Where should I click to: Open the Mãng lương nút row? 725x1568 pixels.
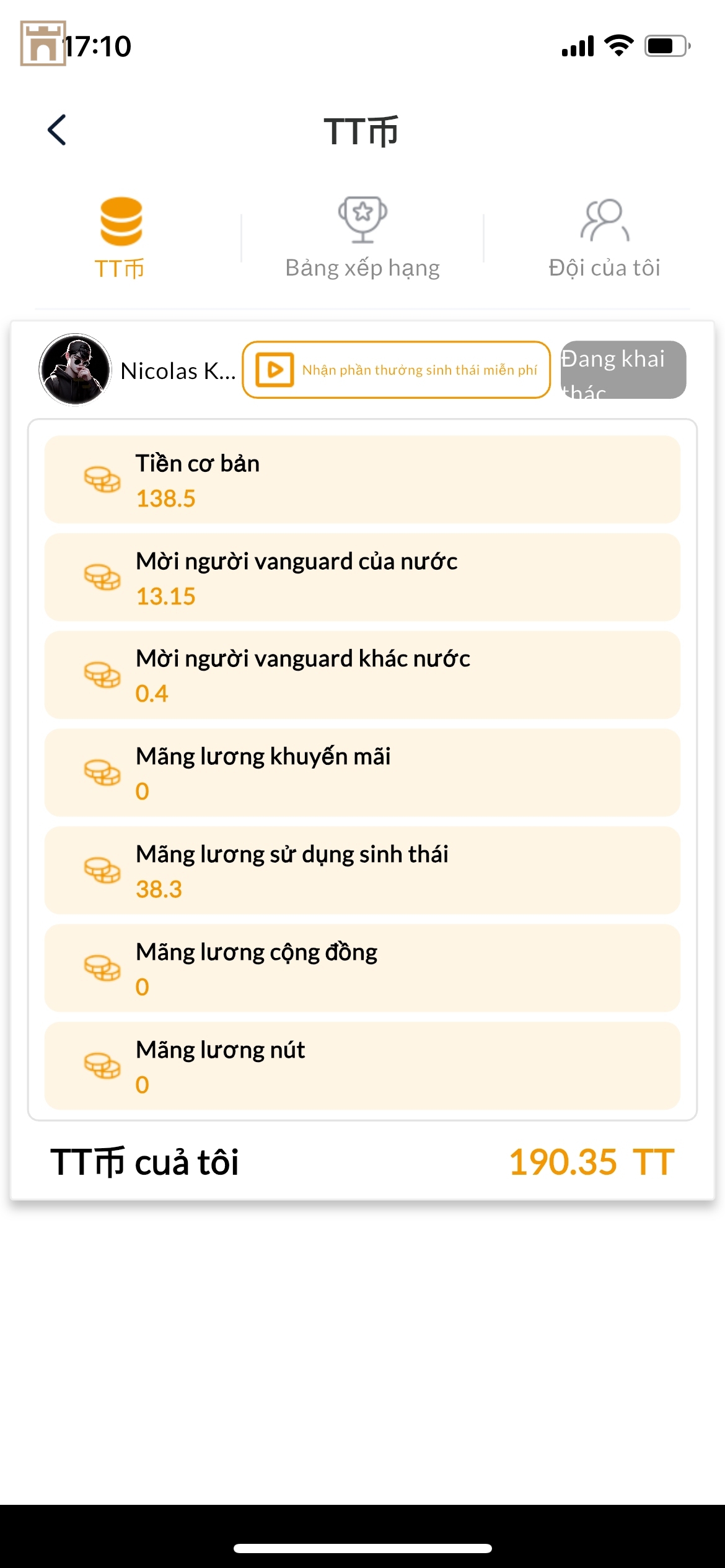[x=362, y=1066]
